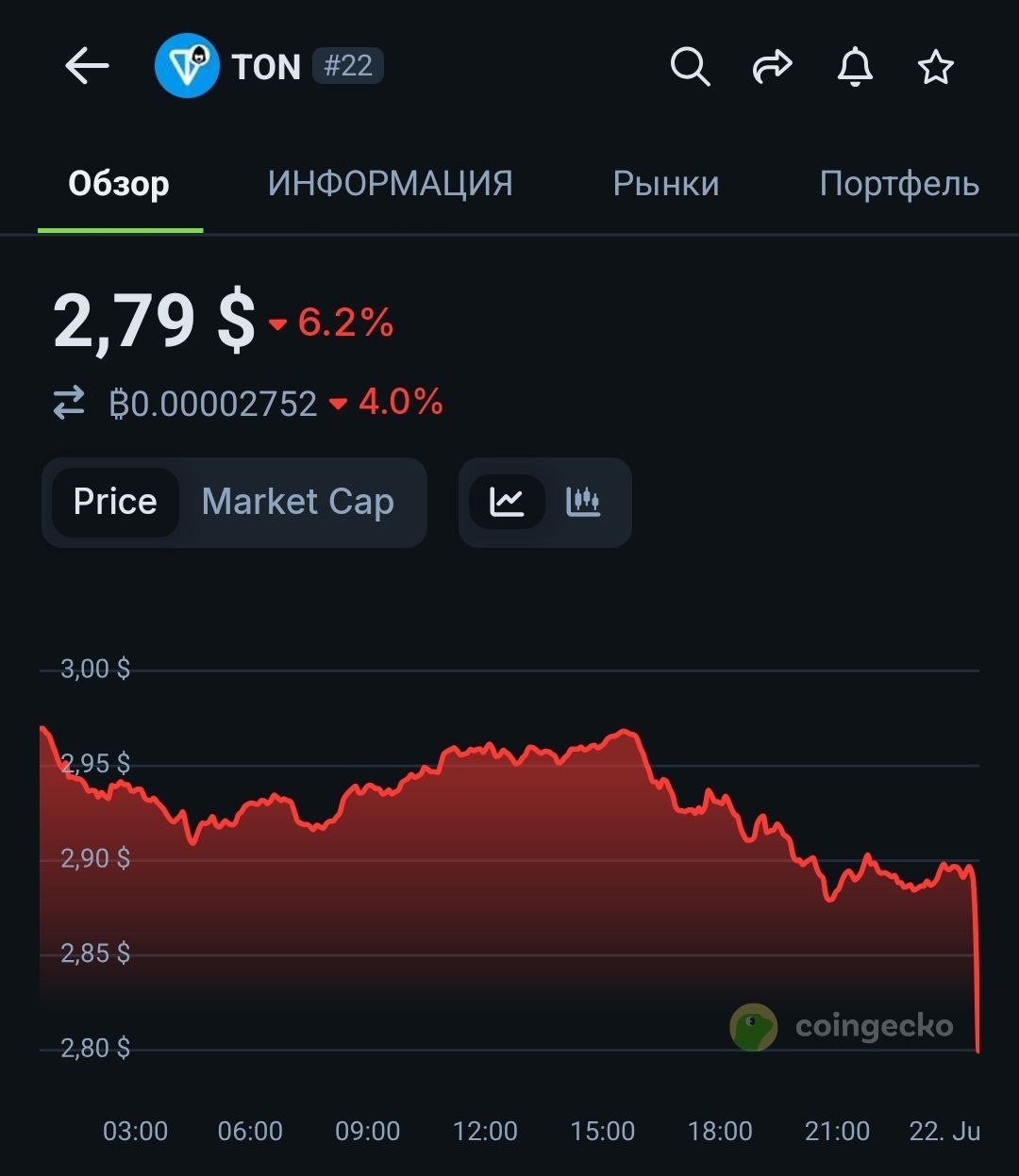Screen dimensions: 1019x1176
Task: Switch to the Рынки tab
Action: click(x=666, y=184)
